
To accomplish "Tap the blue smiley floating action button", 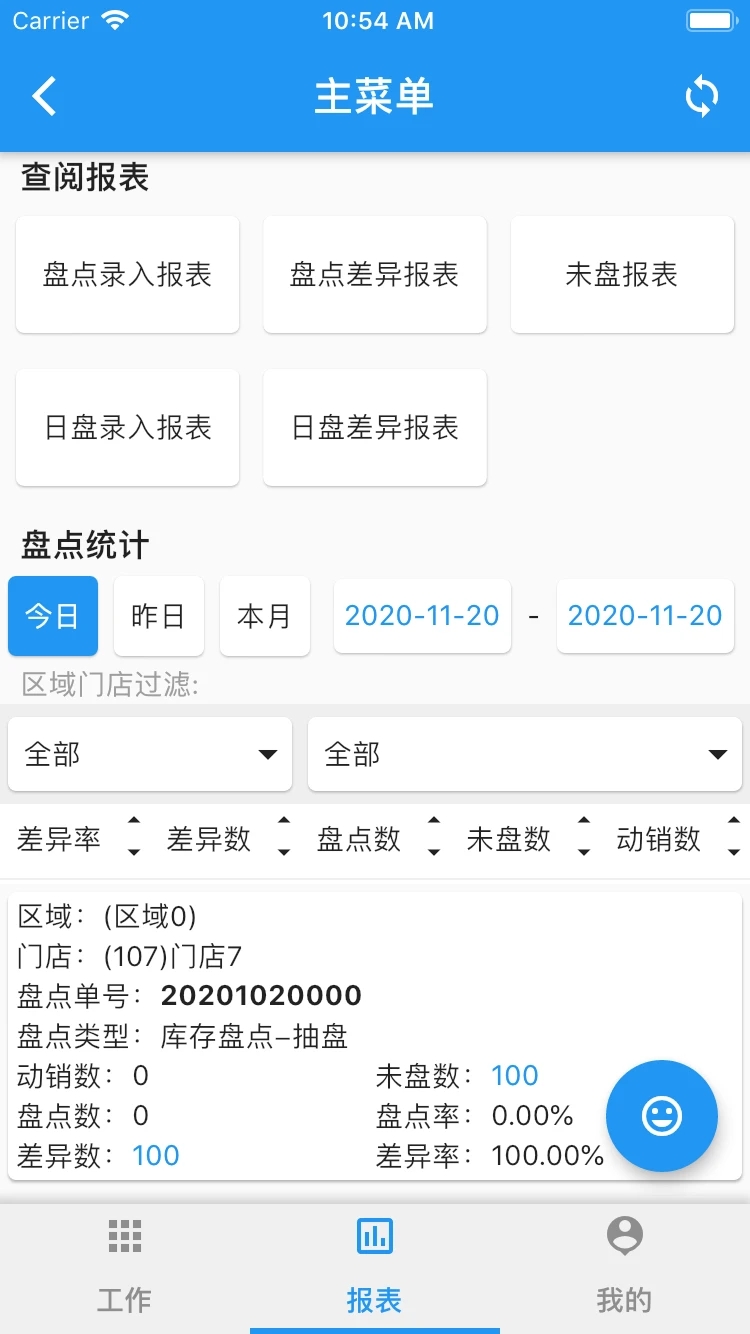I will click(661, 1116).
